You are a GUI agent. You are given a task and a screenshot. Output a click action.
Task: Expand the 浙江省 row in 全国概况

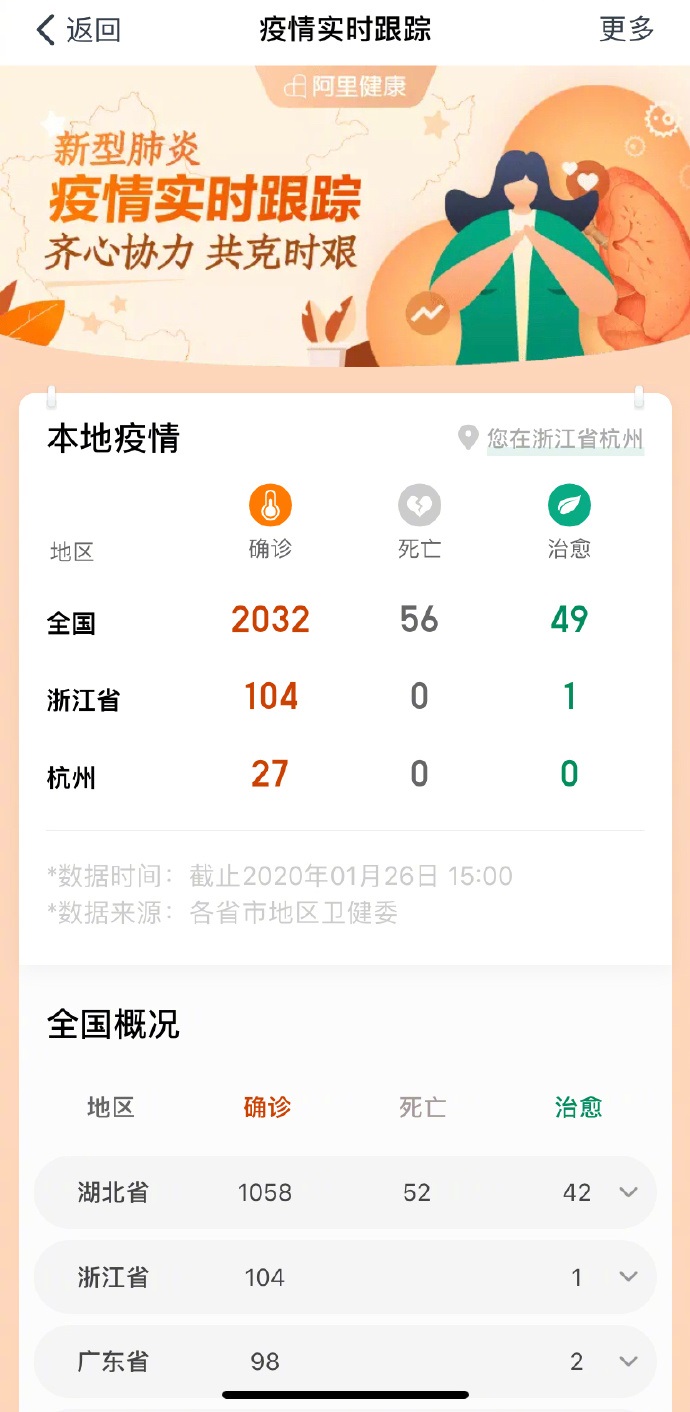click(x=628, y=1277)
